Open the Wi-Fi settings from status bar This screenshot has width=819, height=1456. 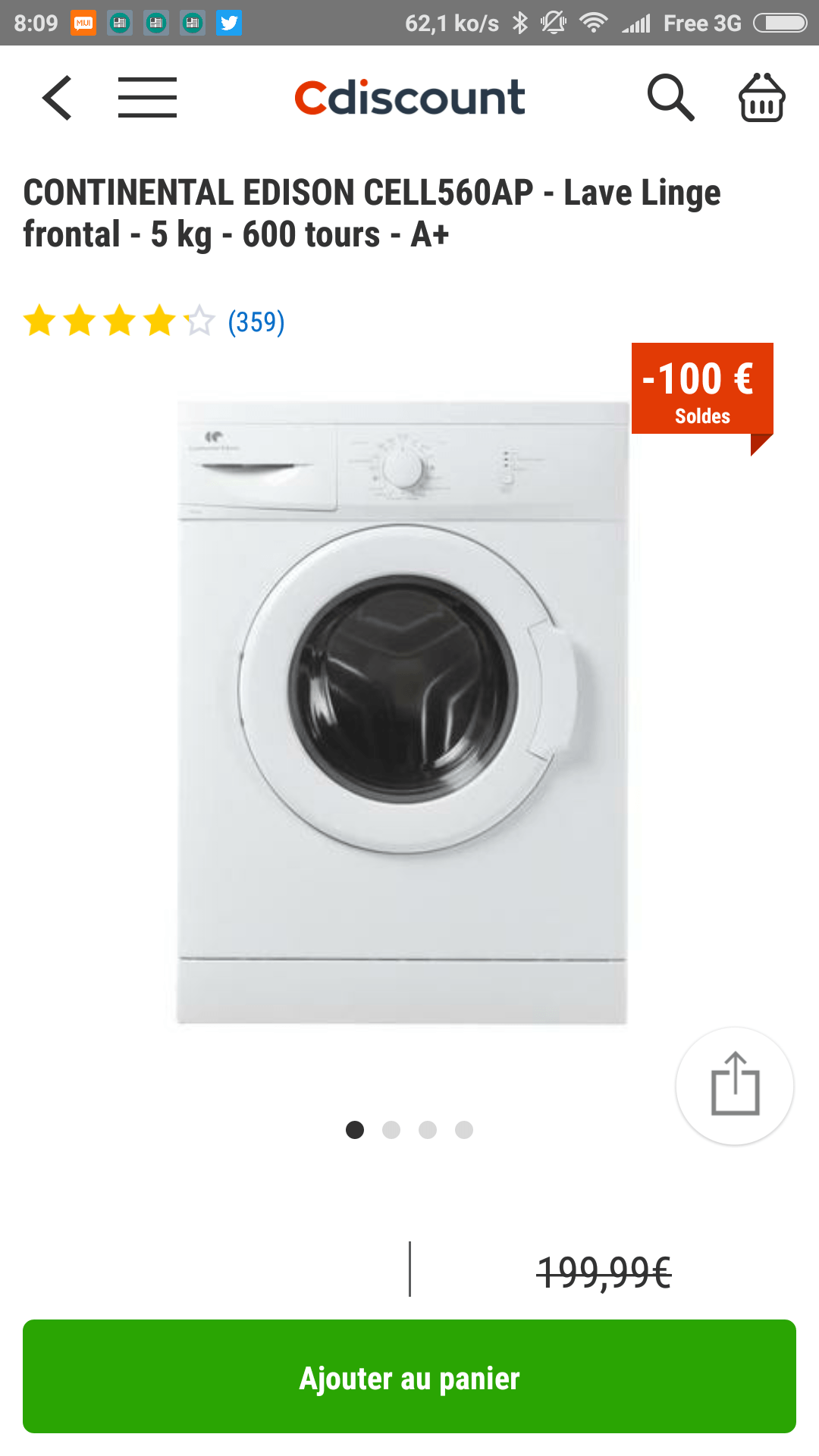pyautogui.click(x=595, y=23)
